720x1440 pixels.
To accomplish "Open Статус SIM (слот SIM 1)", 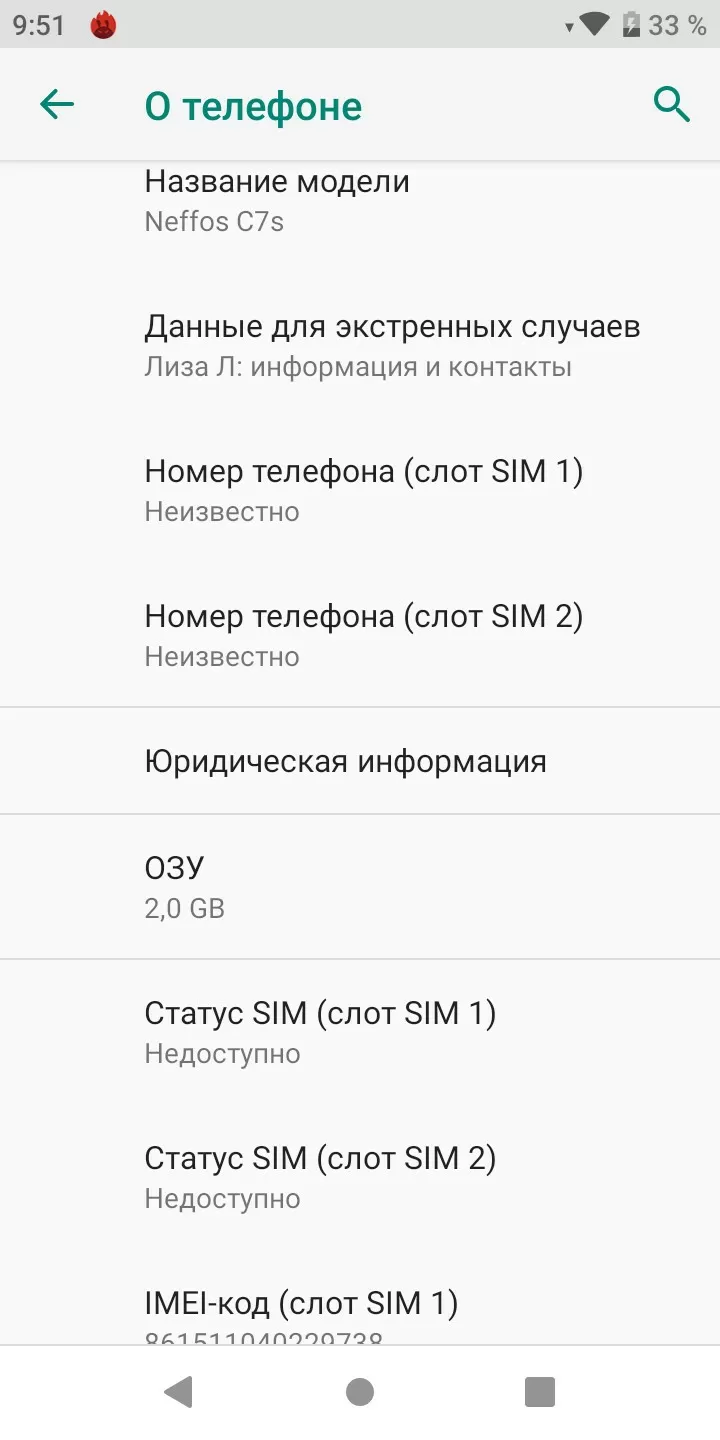I will [x=360, y=1032].
